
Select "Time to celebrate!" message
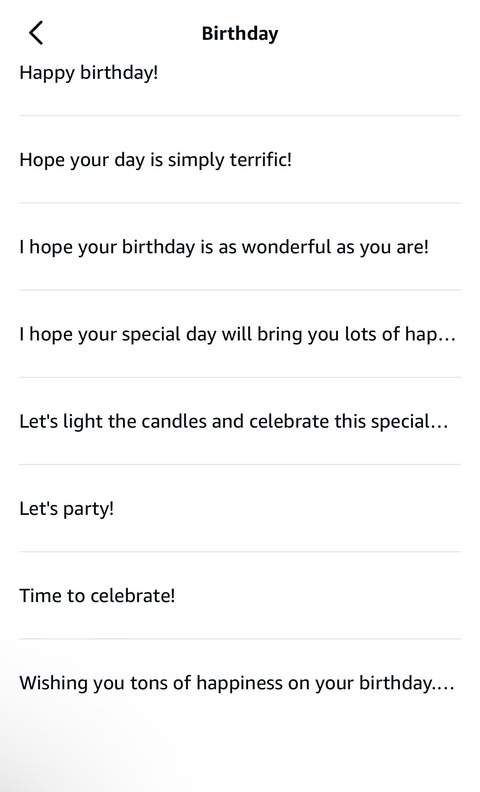[x=240, y=596]
